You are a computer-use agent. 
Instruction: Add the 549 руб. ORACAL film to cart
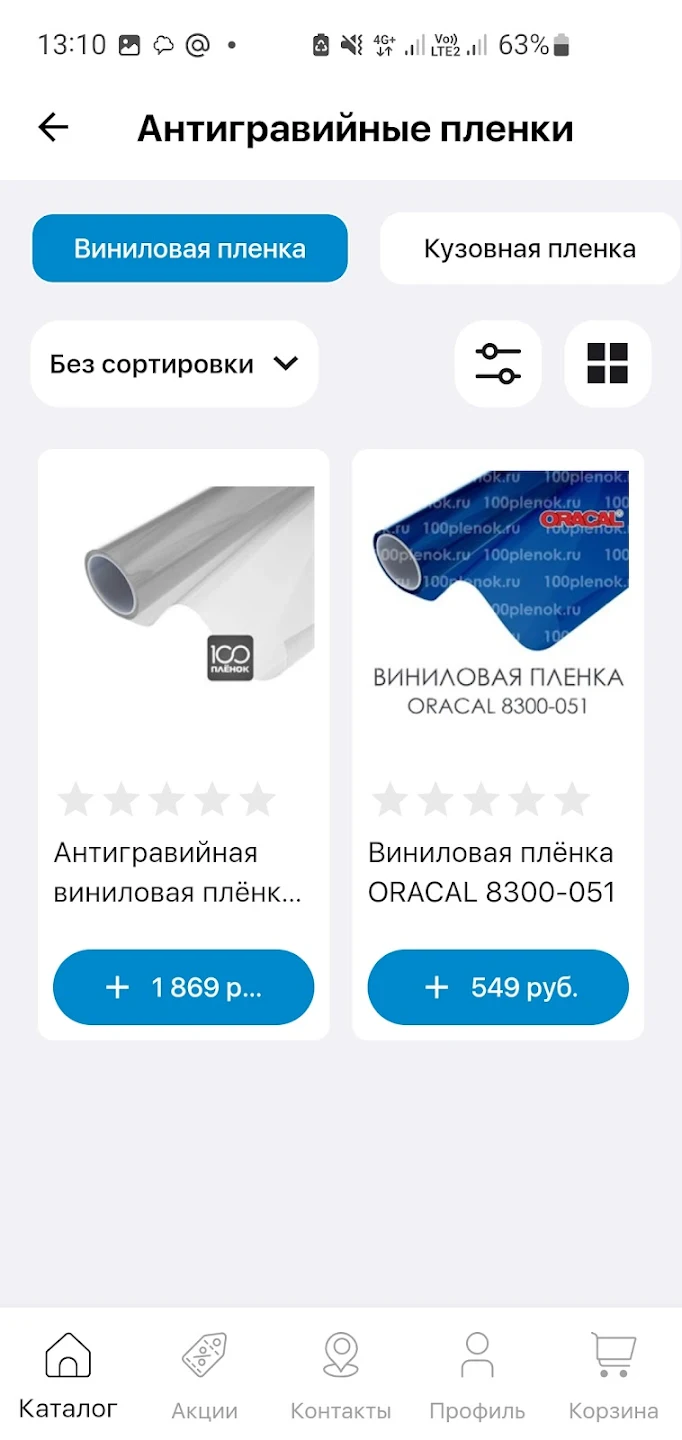tap(498, 987)
